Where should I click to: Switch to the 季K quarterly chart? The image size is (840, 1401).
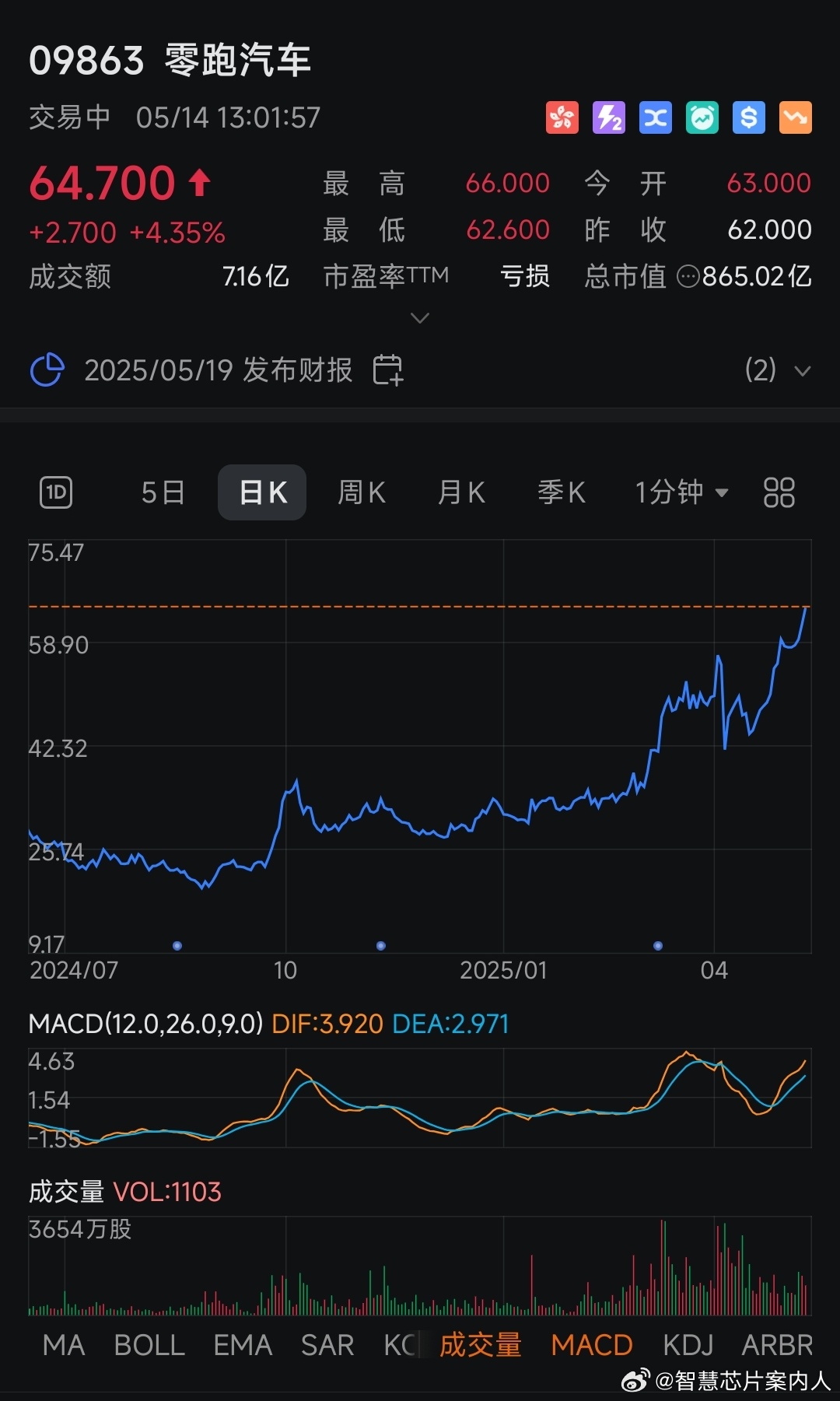pos(561,492)
